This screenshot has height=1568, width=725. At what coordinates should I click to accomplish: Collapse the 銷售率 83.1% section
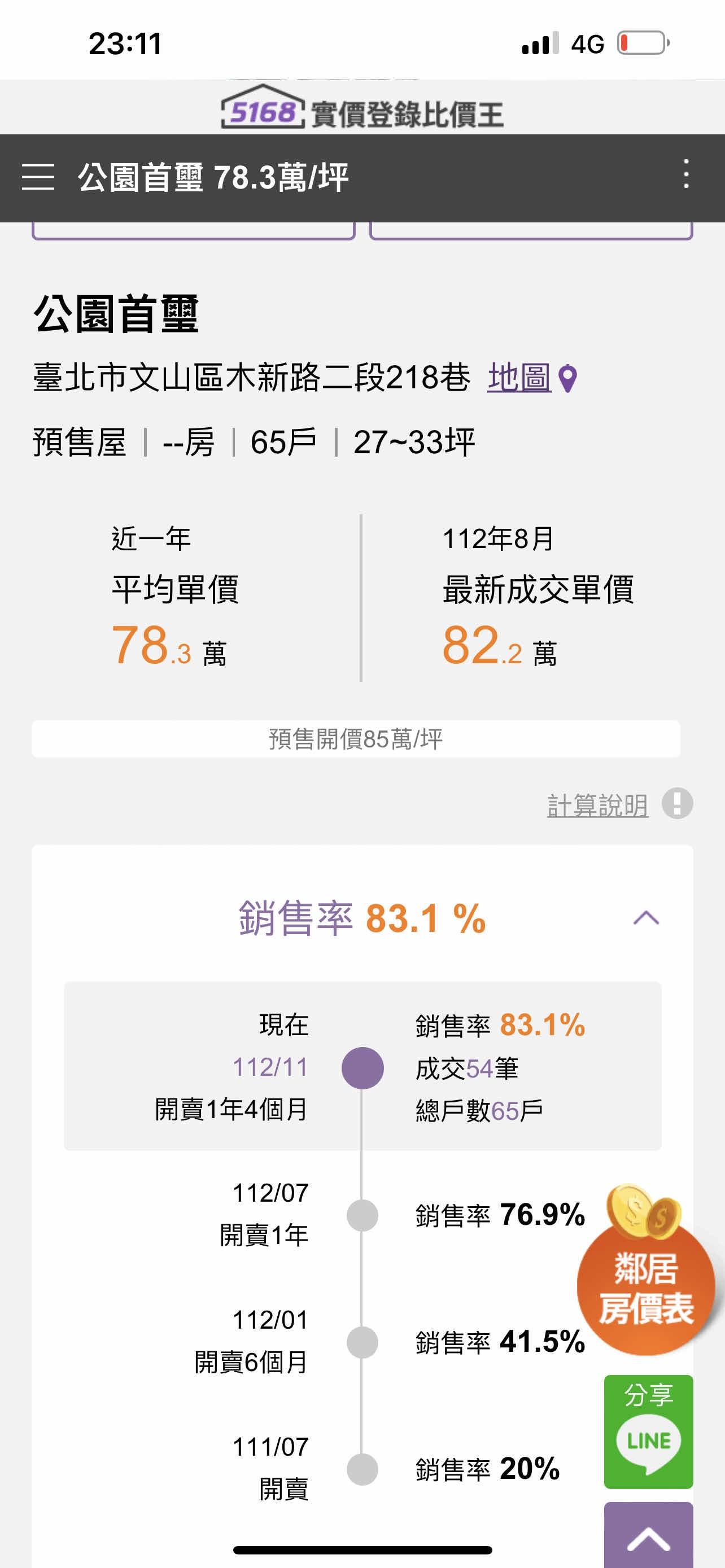[x=646, y=917]
